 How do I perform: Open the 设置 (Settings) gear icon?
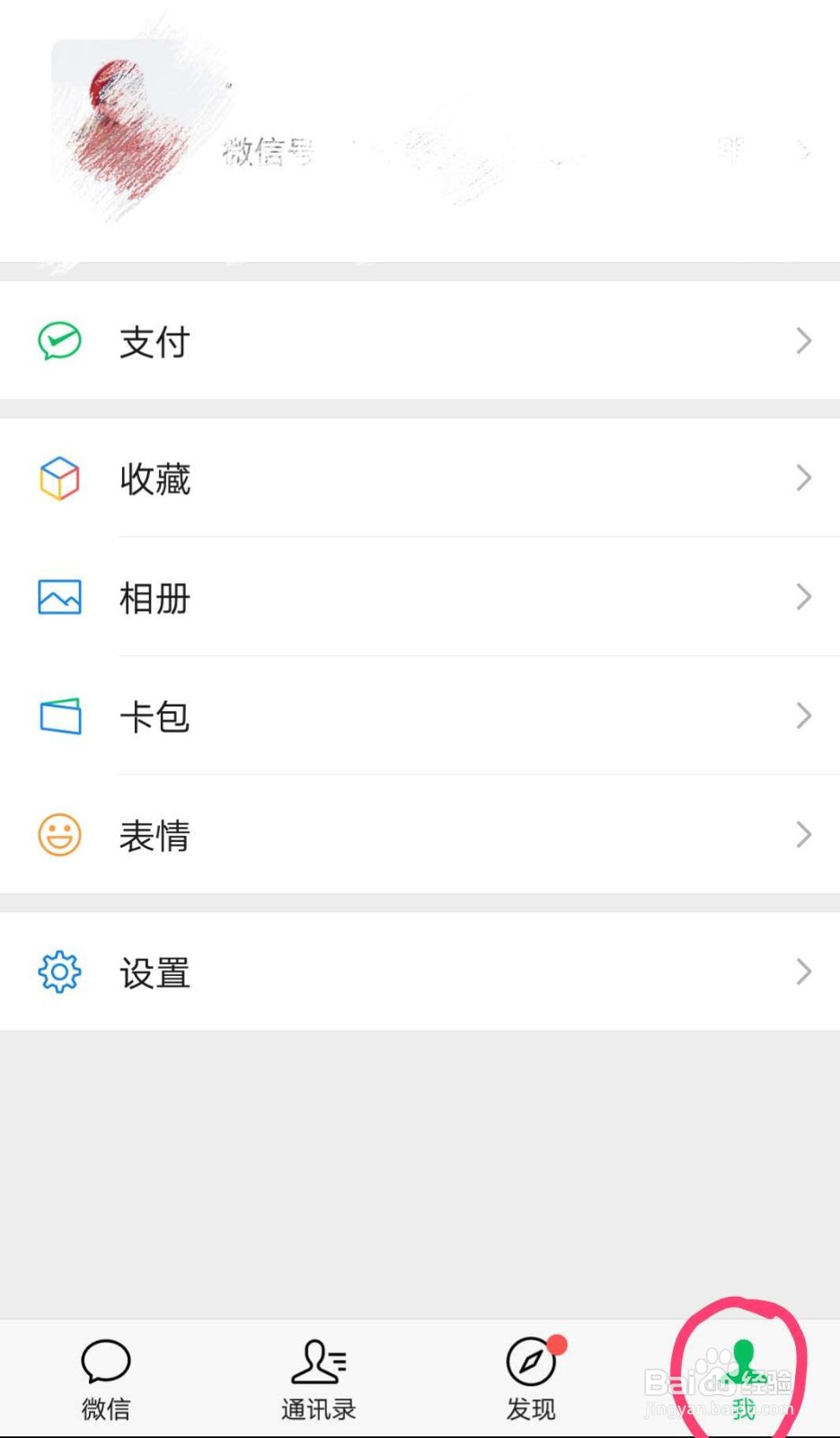pyautogui.click(x=57, y=972)
